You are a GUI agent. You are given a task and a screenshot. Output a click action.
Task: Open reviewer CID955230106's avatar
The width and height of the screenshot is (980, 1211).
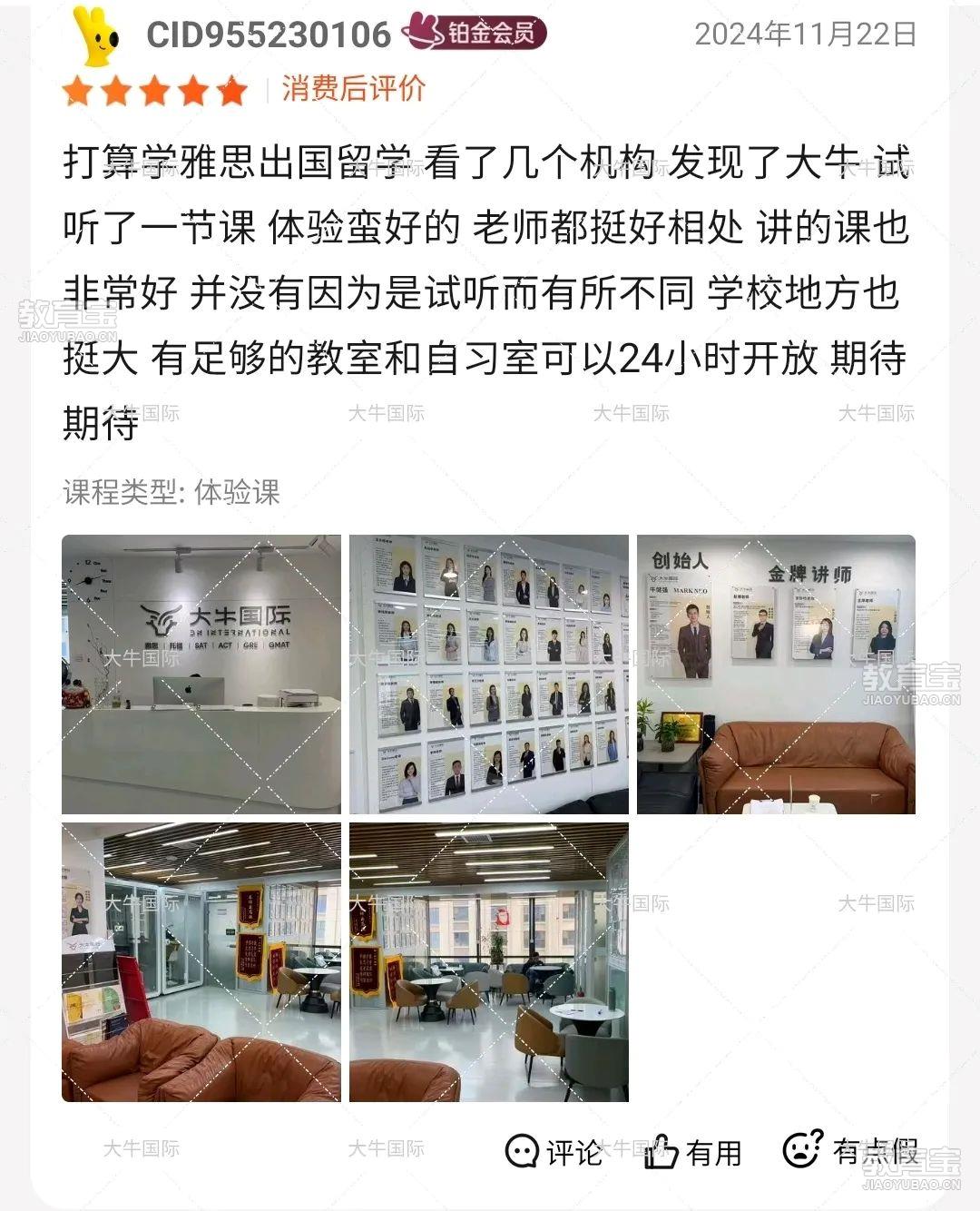(98, 36)
